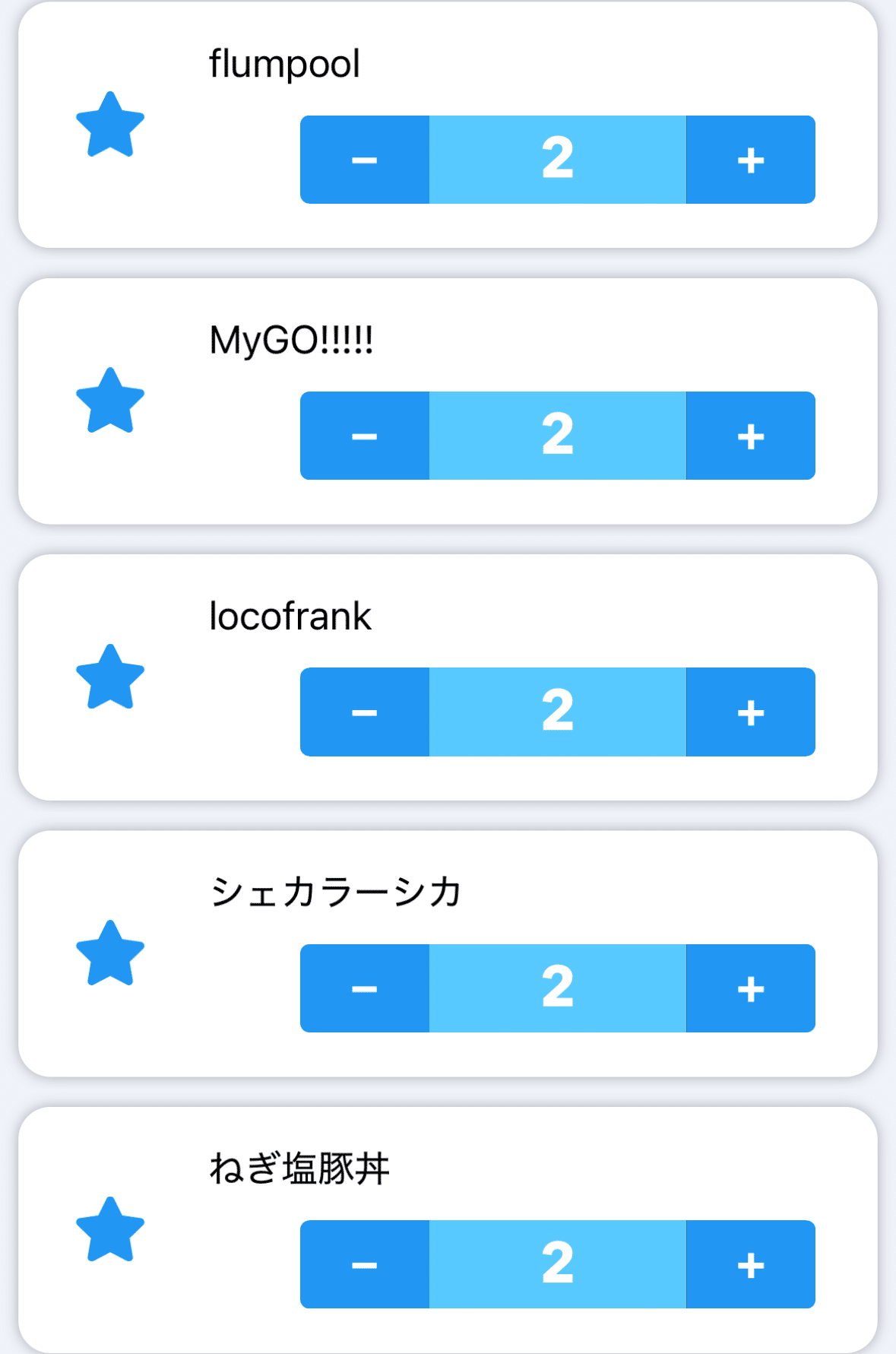Decrease the シェカラーシカ count with minus

pos(365,988)
